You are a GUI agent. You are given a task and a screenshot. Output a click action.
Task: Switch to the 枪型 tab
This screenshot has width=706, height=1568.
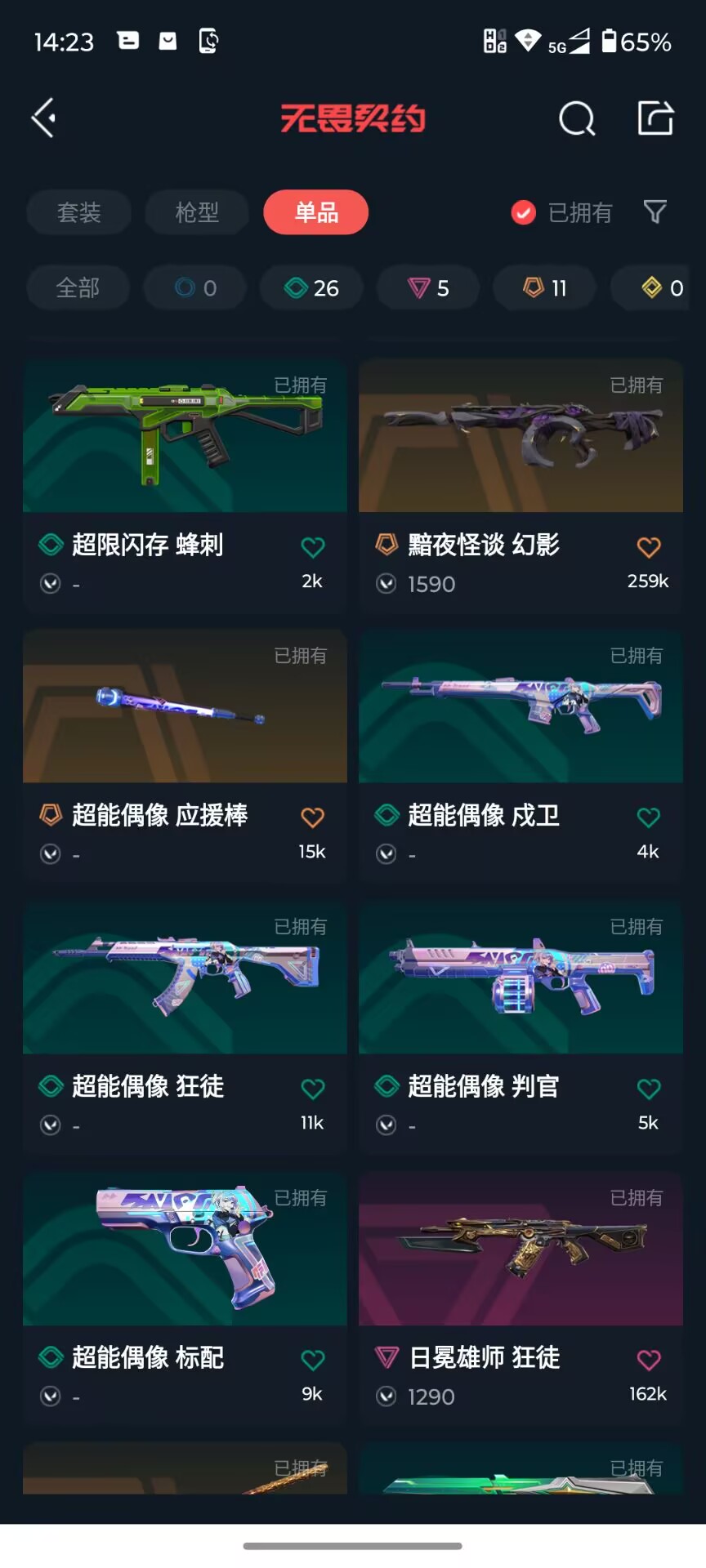click(x=197, y=212)
